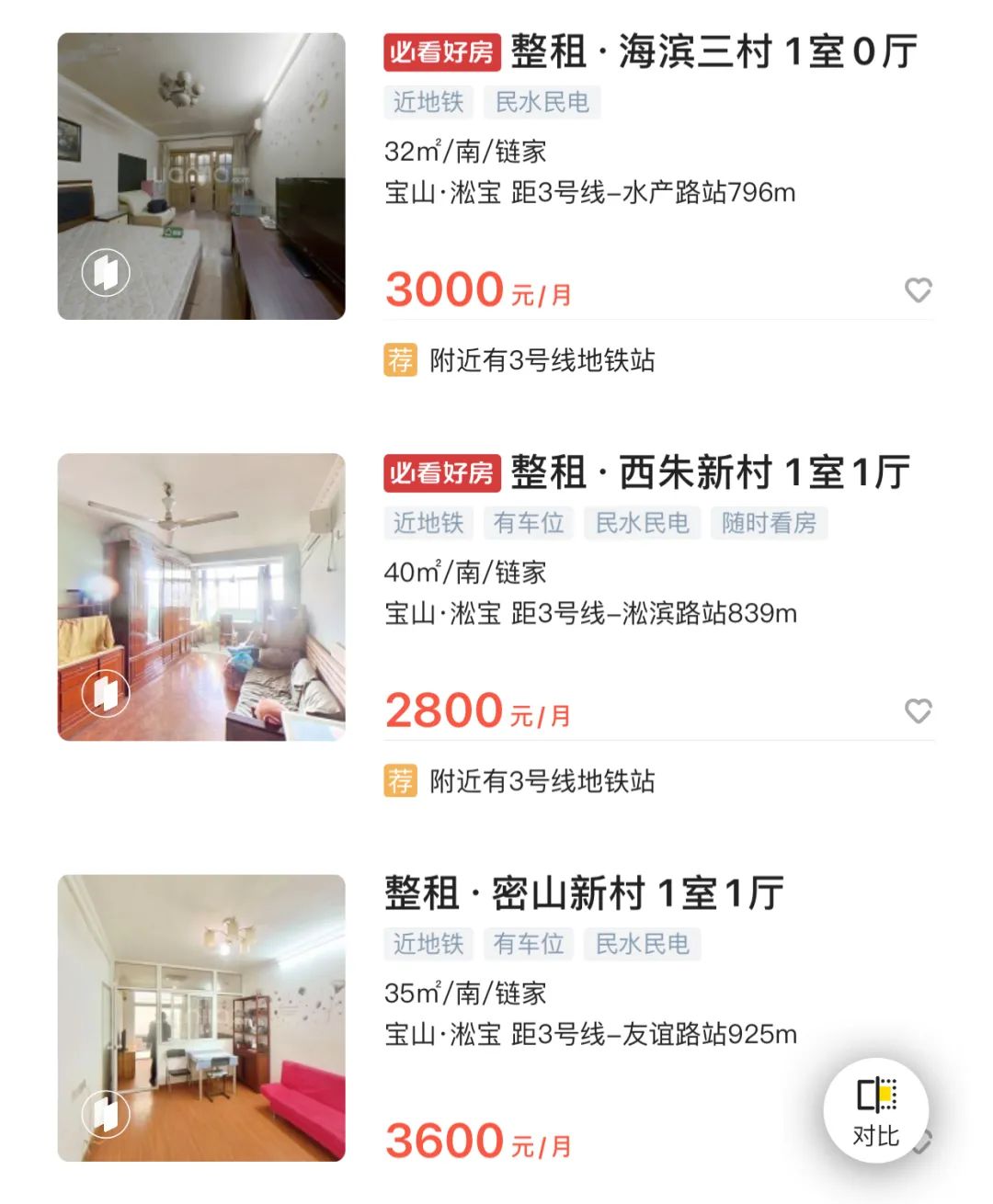Viewport: 993px width, 1204px height.
Task: Click the 必看好房 badge on 海滨三村 listing
Action: point(443,52)
